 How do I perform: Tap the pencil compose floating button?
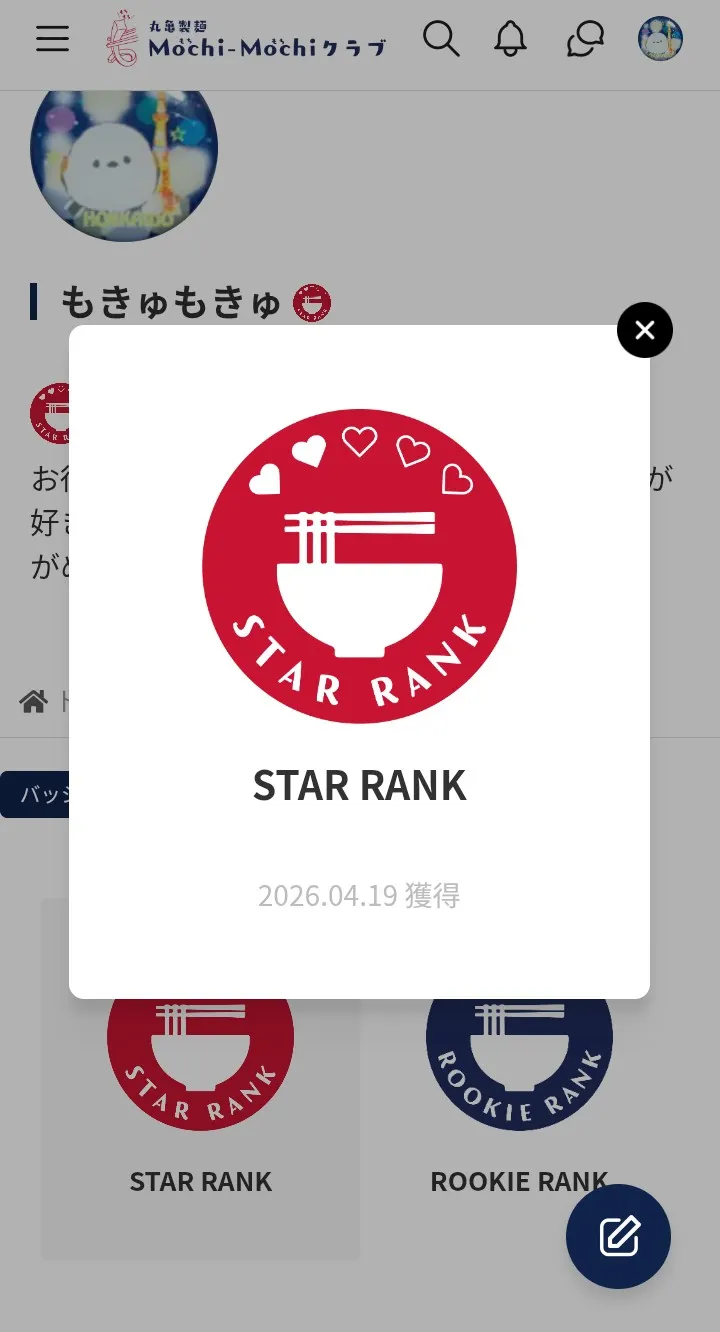click(618, 1236)
